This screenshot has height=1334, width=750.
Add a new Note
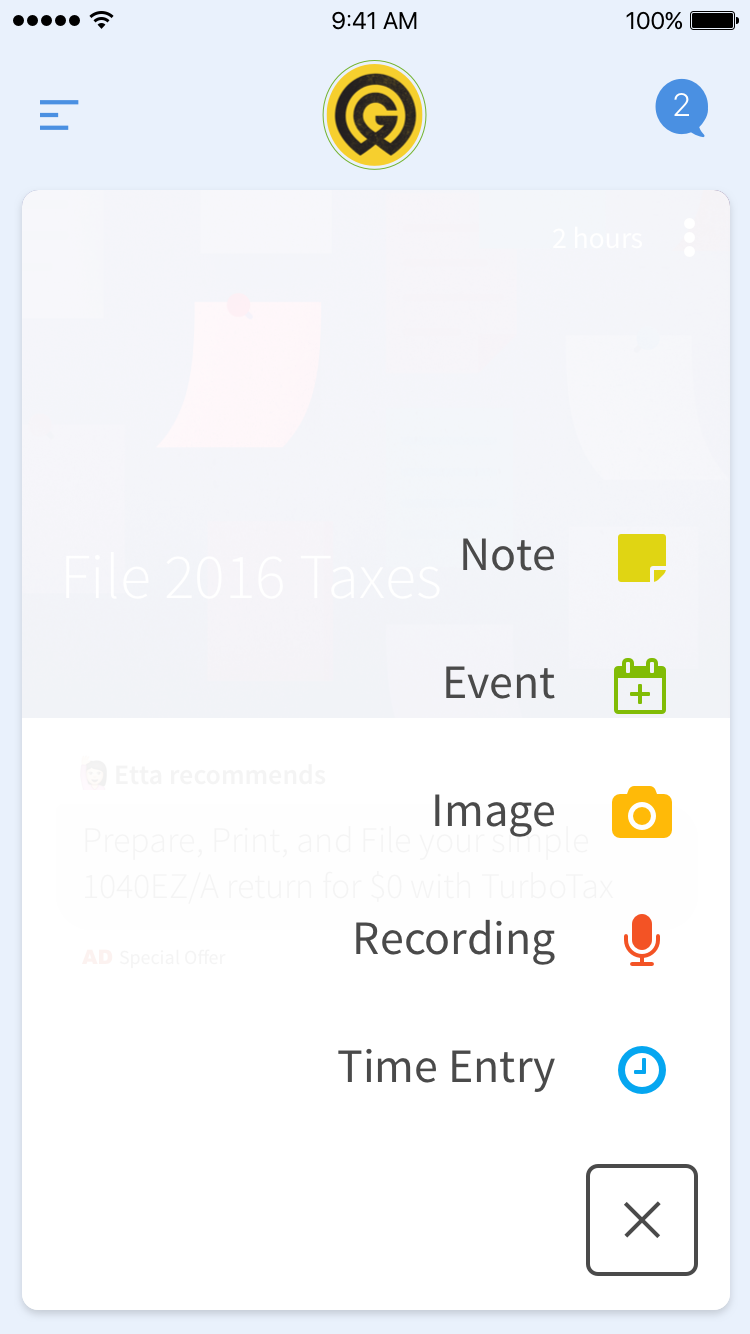[x=641, y=558]
